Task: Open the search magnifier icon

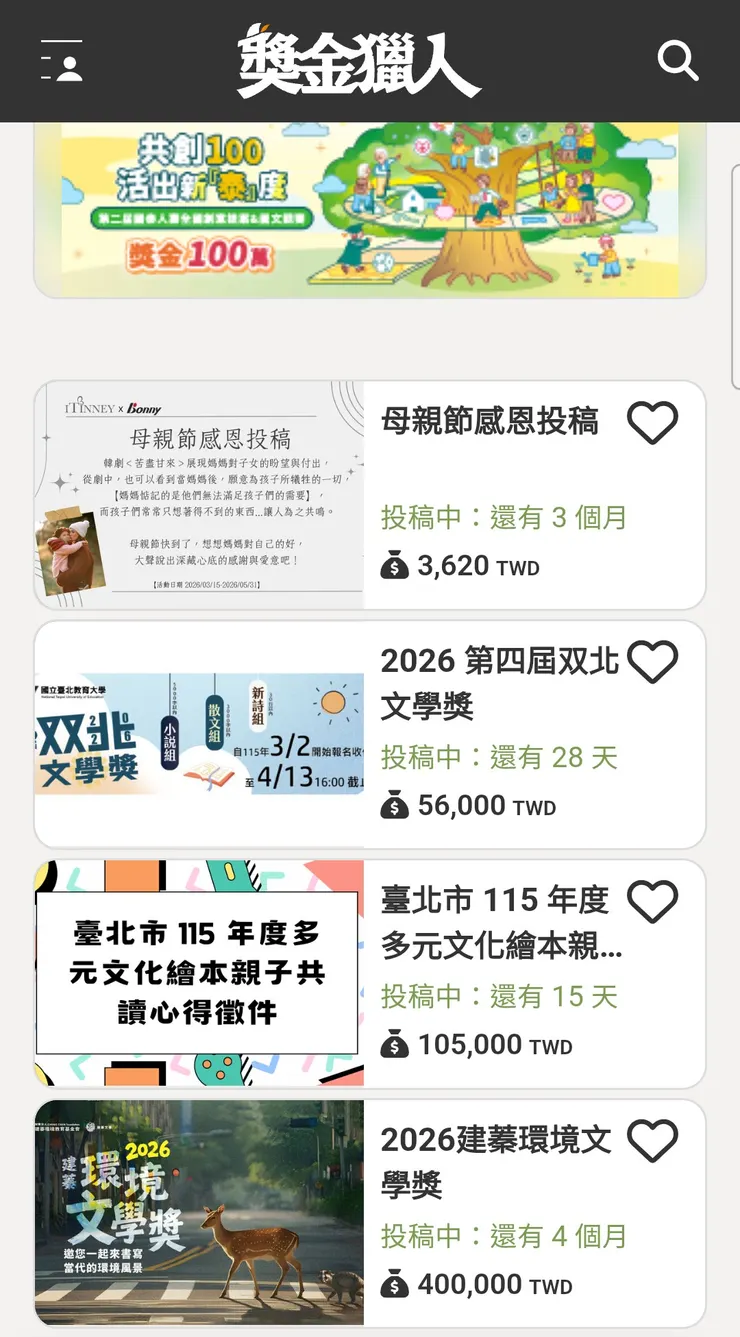Action: (679, 61)
